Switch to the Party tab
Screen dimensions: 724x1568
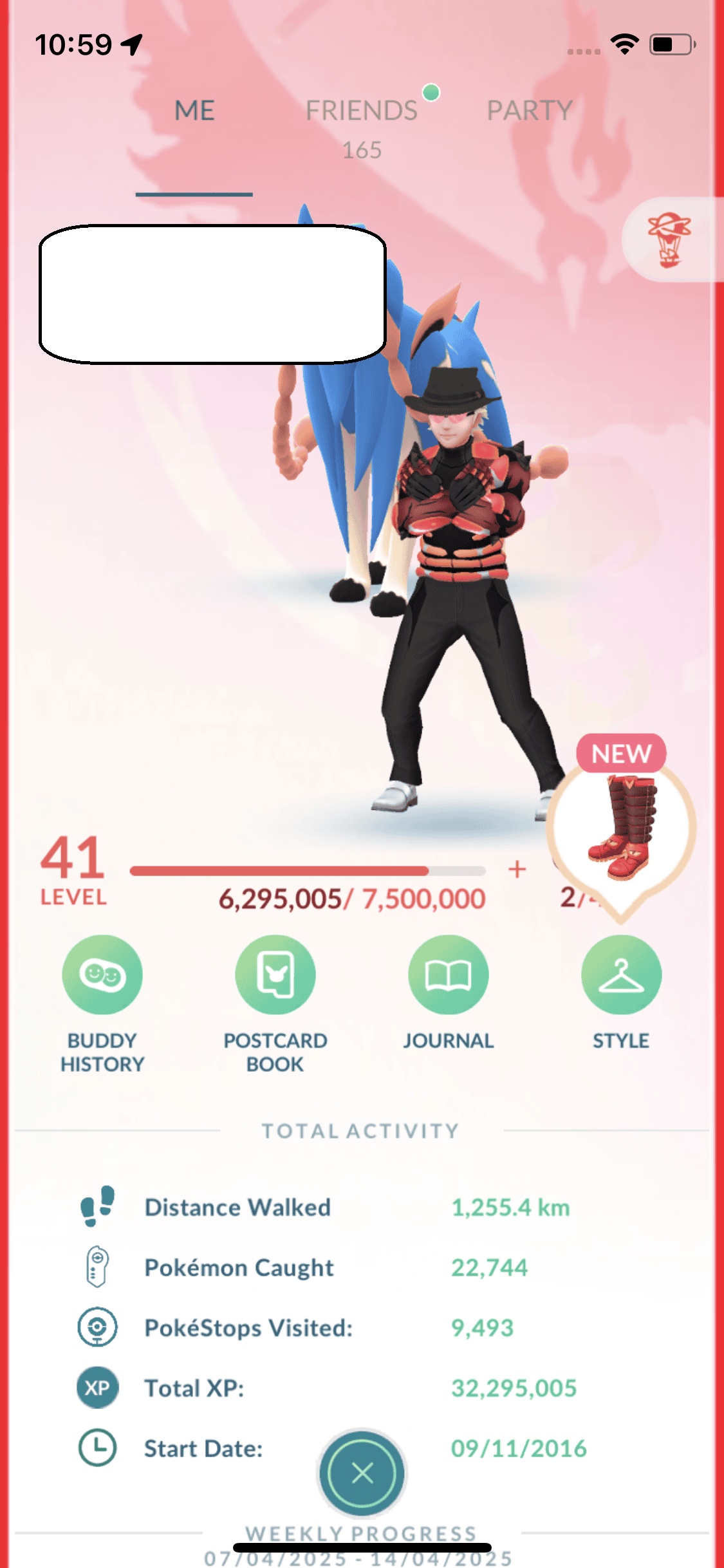[x=529, y=111]
